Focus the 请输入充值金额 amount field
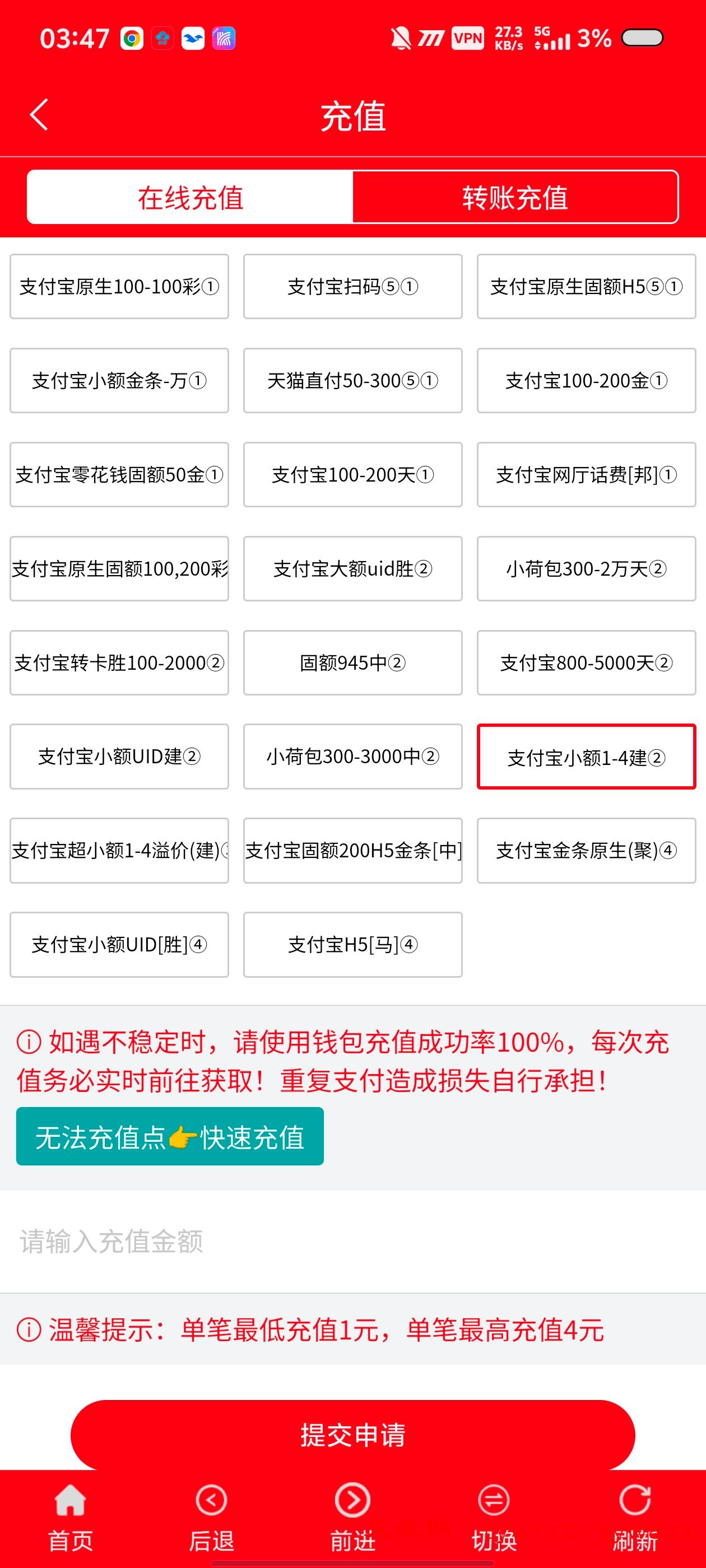The width and height of the screenshot is (706, 1568). click(x=352, y=1242)
